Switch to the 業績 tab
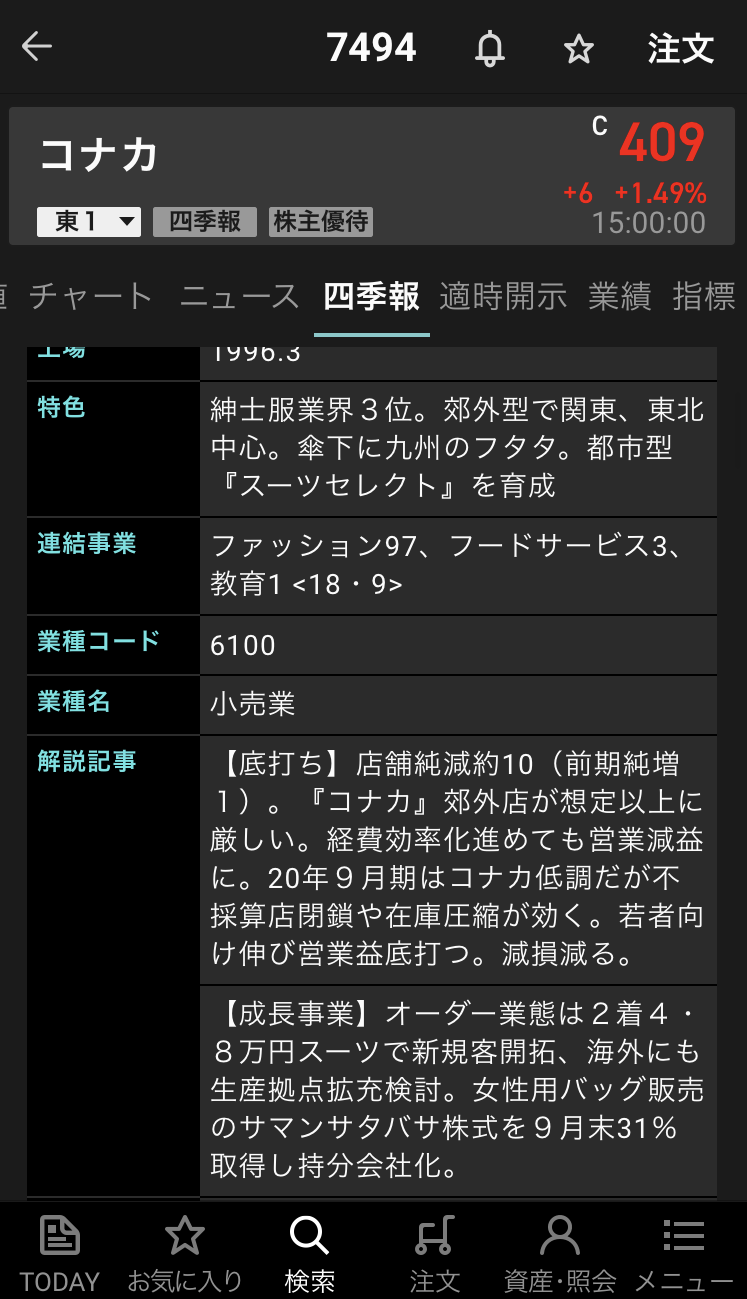 [620, 296]
